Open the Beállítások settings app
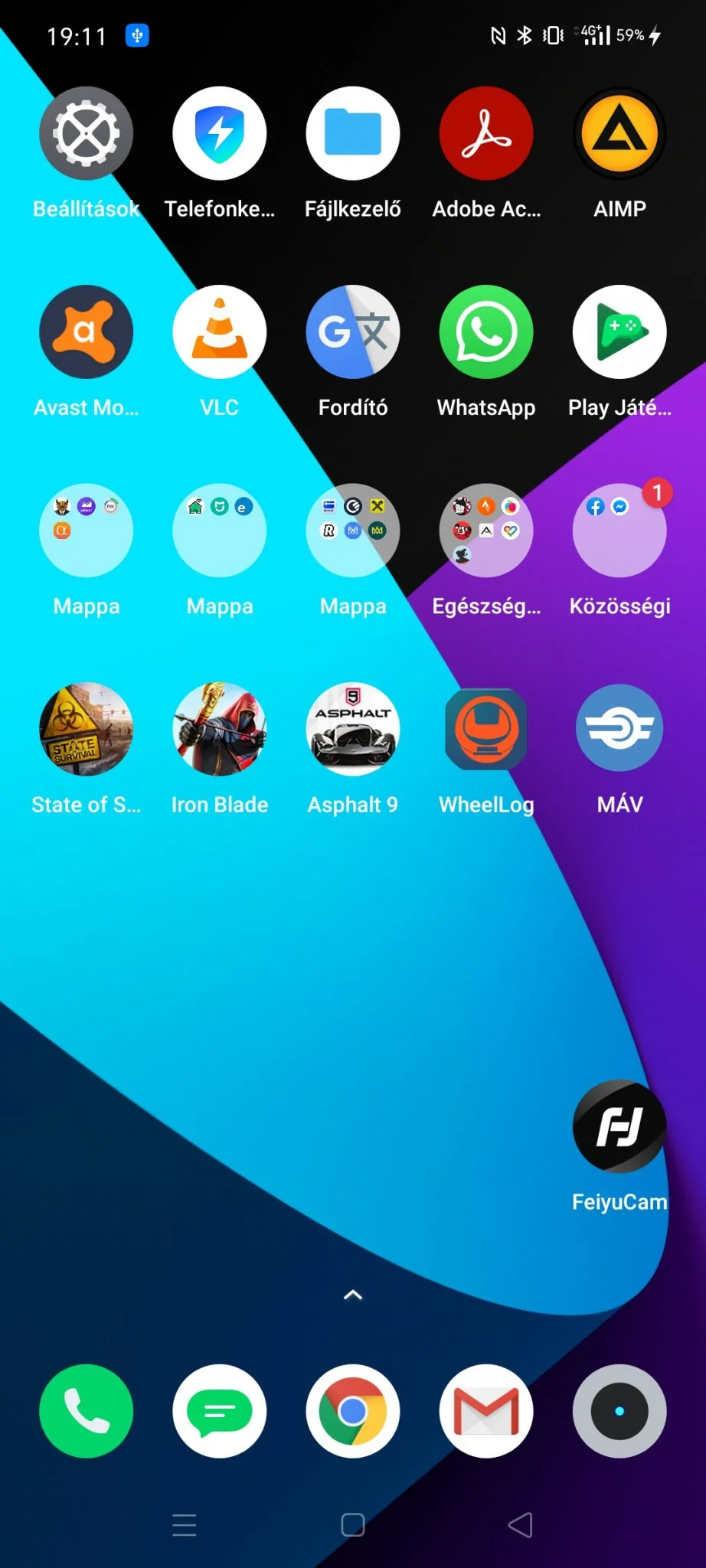The height and width of the screenshot is (1568, 706). point(86,134)
